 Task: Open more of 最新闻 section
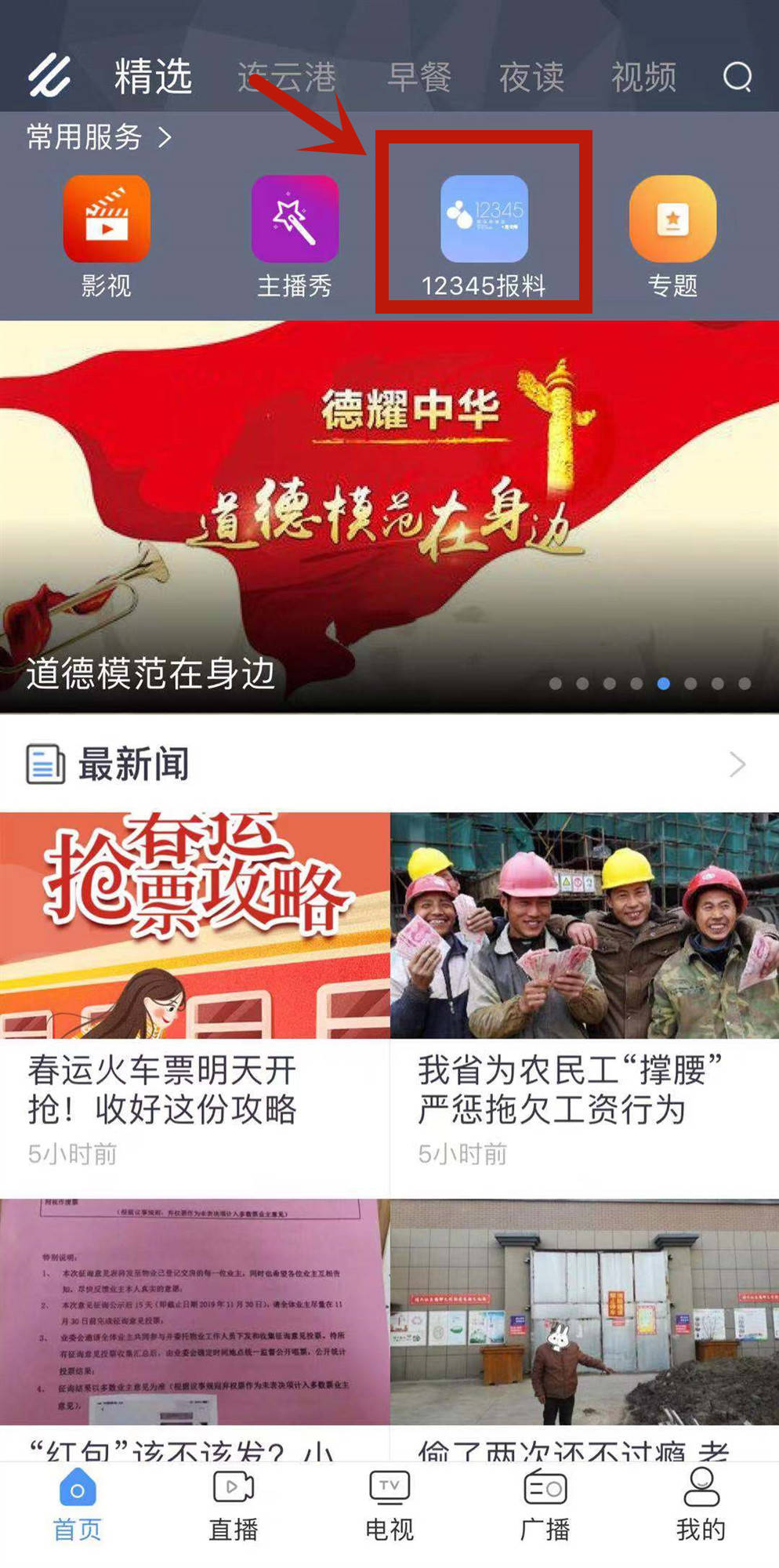point(737,764)
